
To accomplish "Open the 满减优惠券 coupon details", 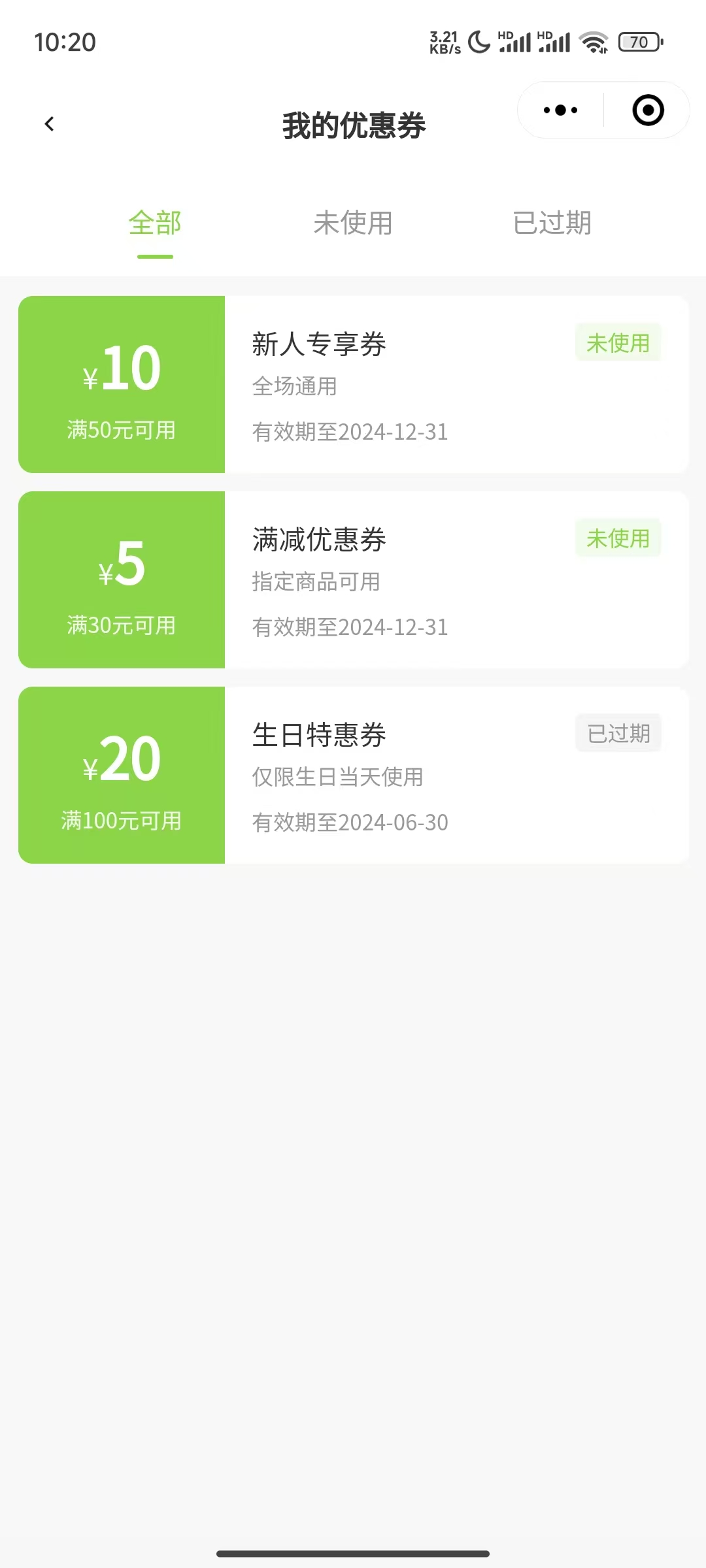I will pos(353,580).
